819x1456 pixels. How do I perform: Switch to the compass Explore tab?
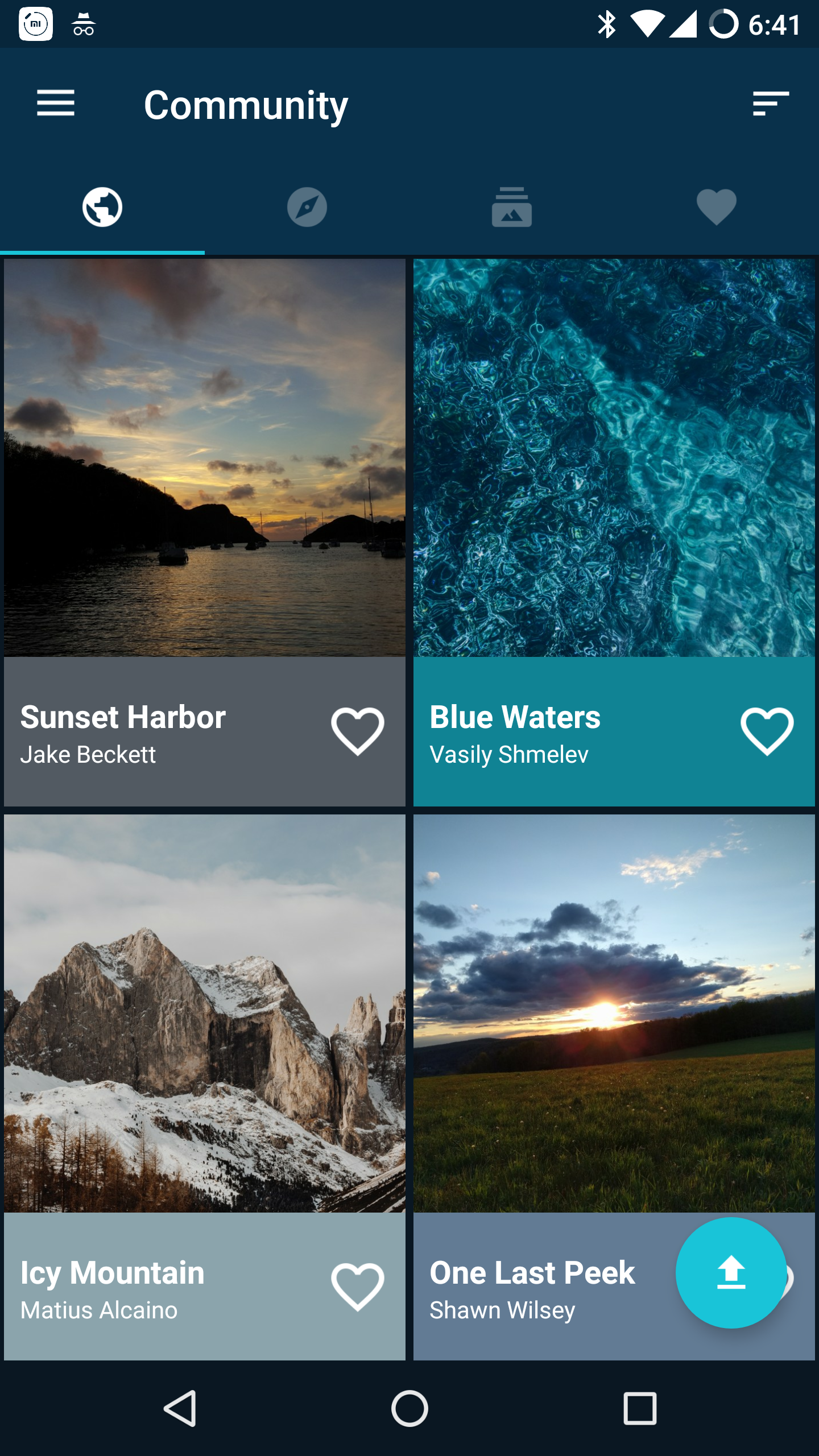coord(307,207)
